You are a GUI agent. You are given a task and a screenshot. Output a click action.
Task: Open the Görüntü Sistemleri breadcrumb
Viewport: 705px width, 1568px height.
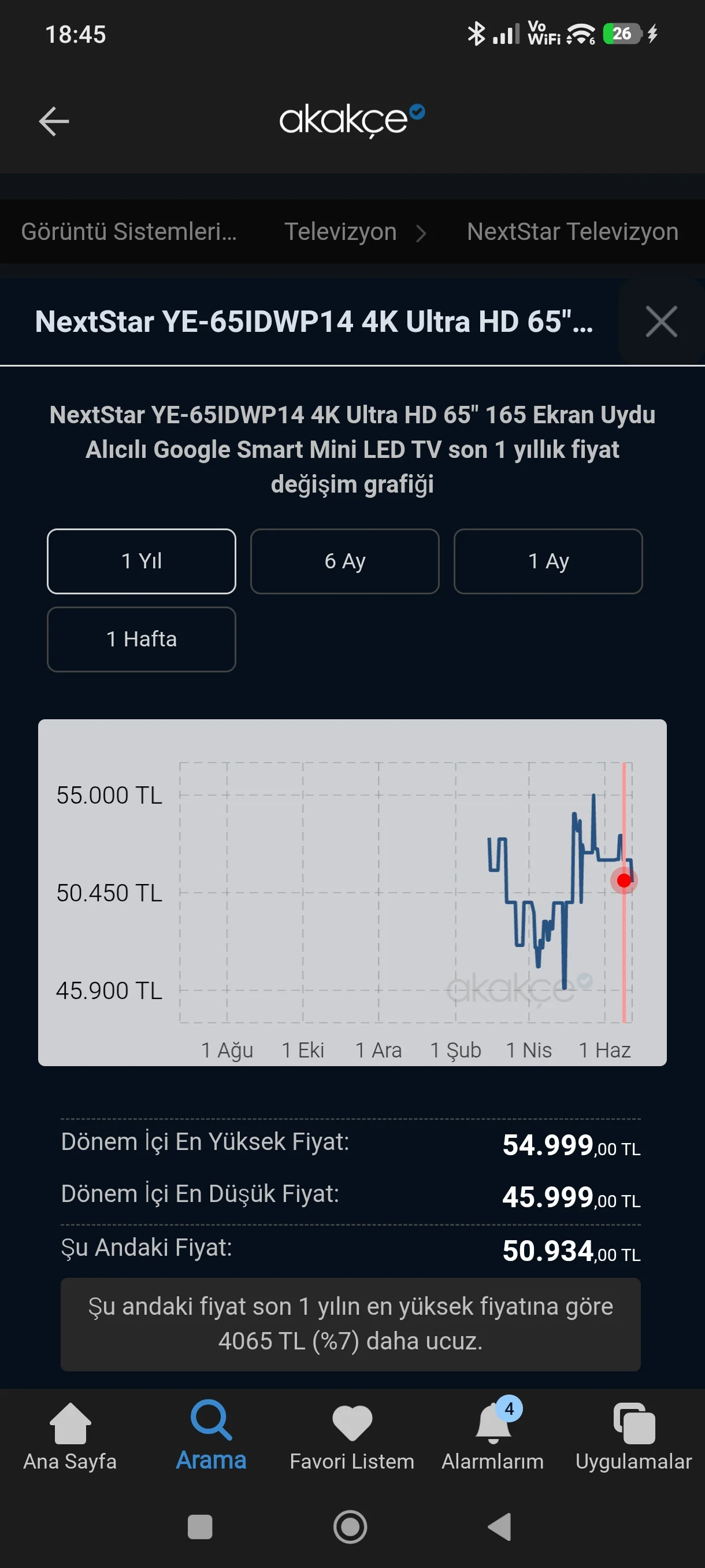point(129,232)
